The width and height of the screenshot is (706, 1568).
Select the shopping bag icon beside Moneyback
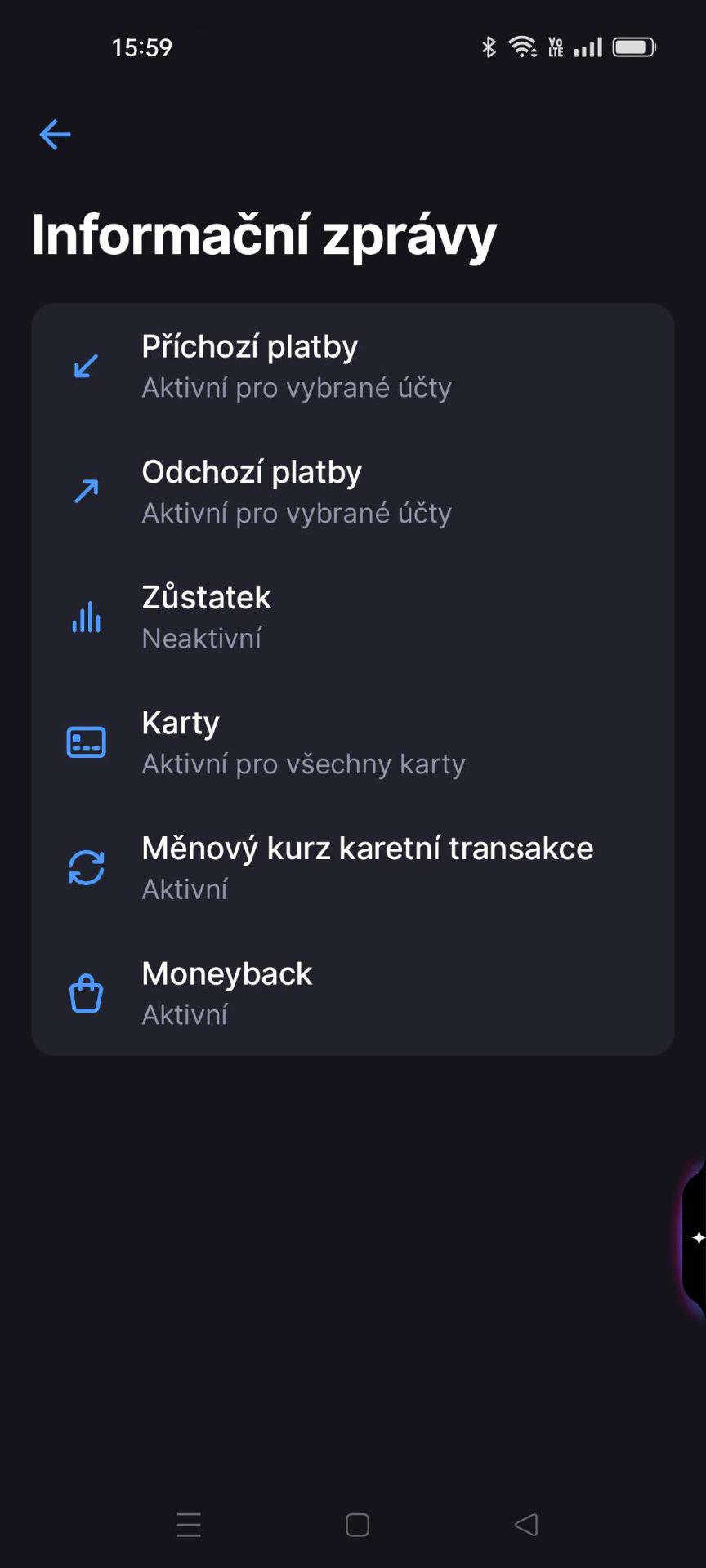(84, 992)
